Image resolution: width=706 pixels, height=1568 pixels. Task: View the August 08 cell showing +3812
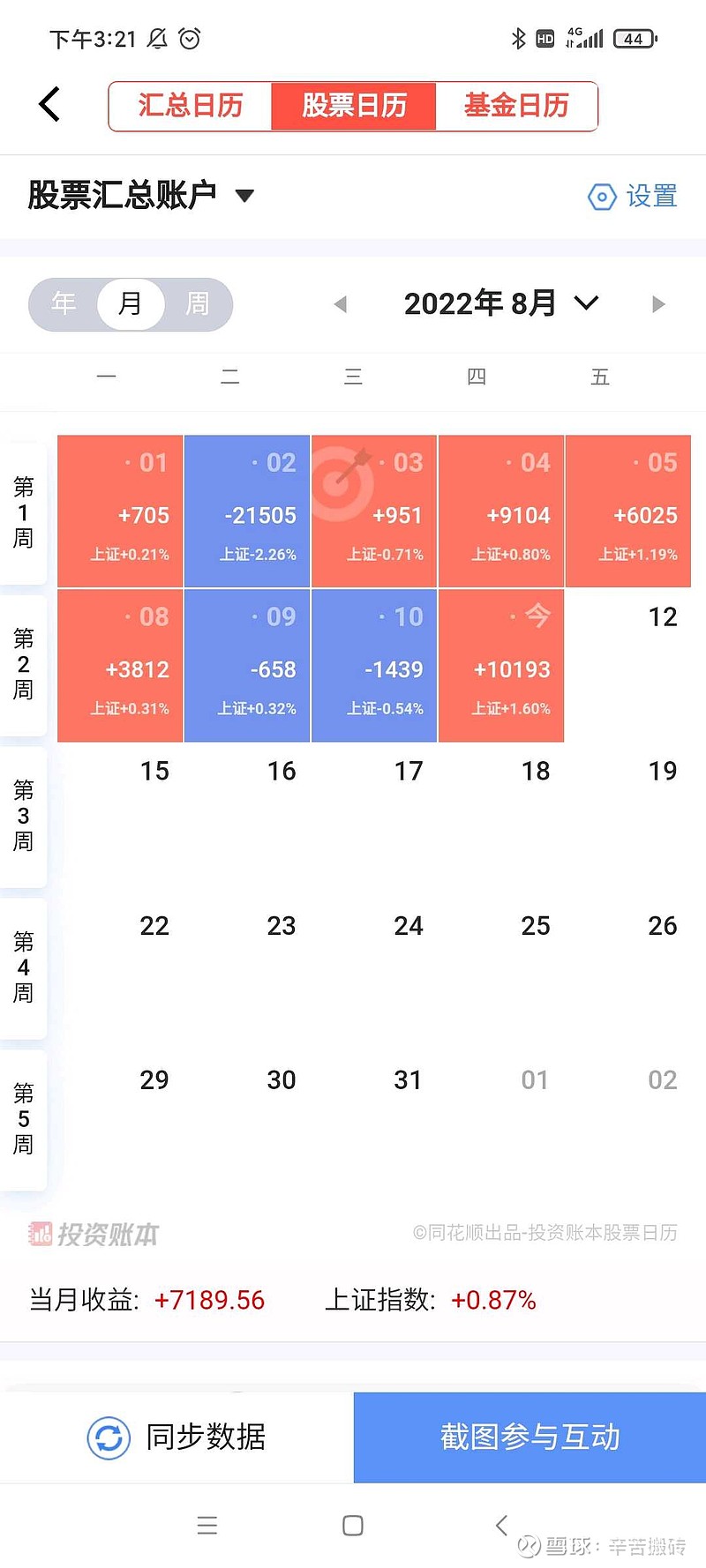coord(120,666)
